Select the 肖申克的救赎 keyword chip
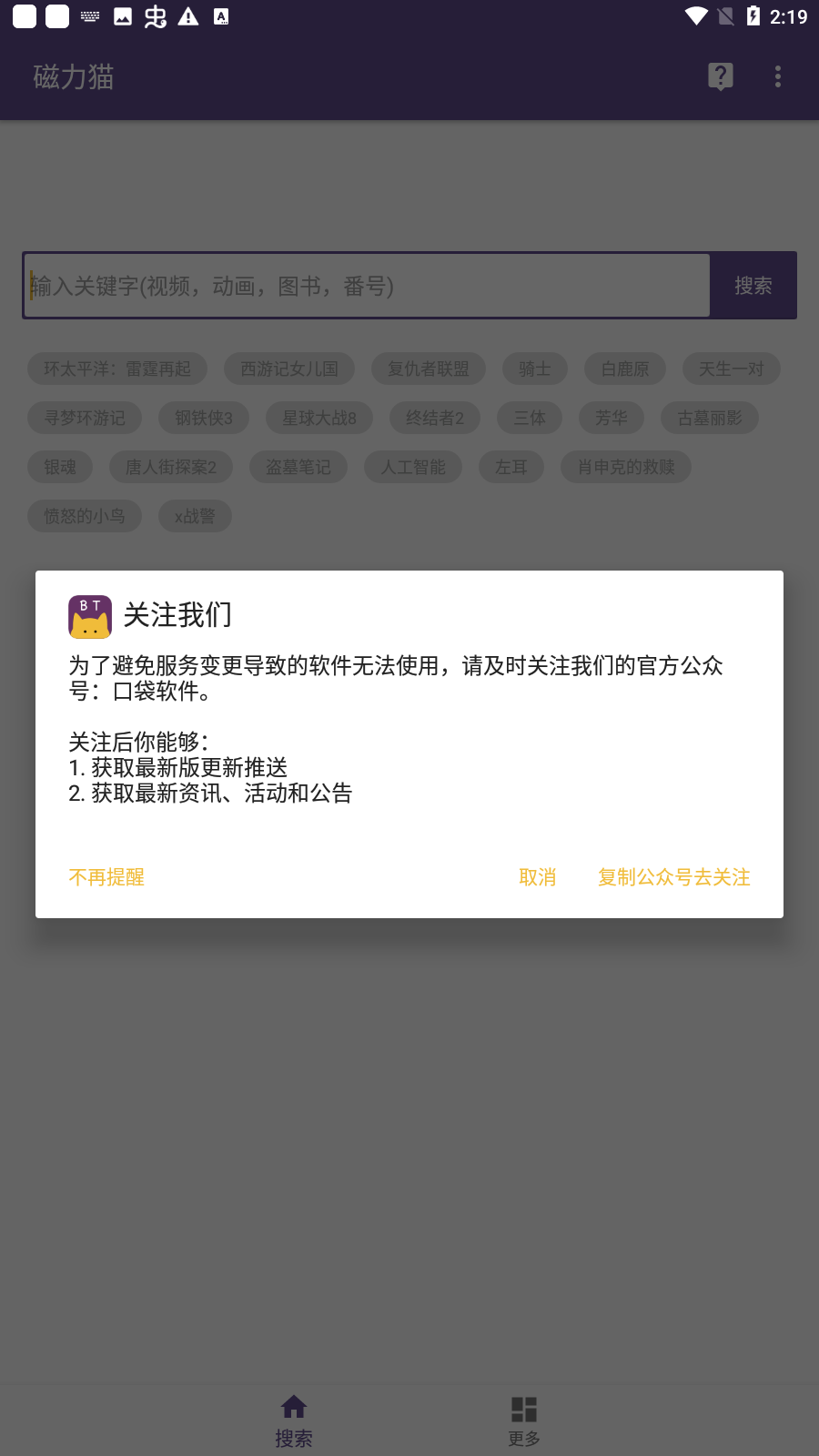The height and width of the screenshot is (1456, 819). 626,466
